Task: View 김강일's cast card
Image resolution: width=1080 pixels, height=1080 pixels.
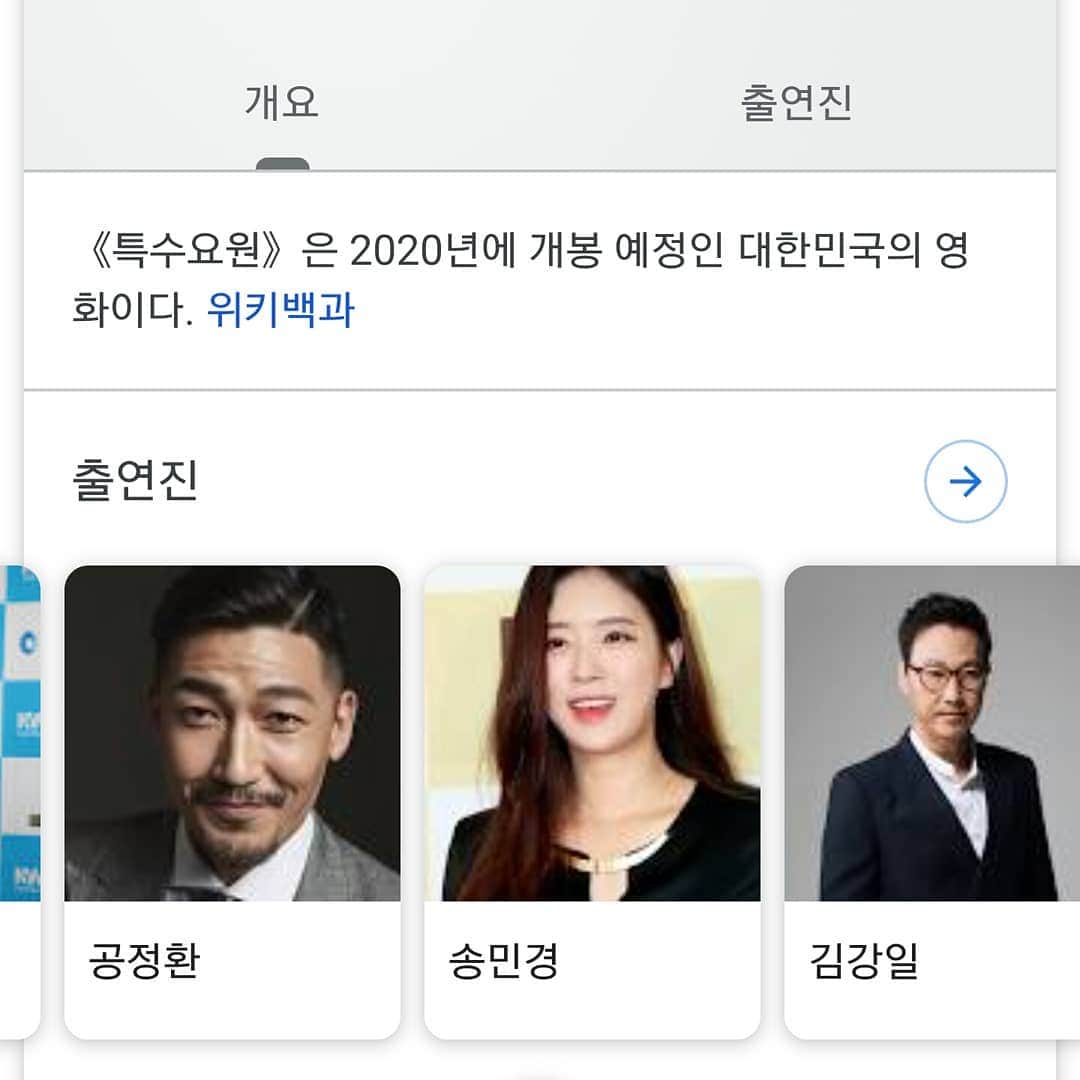Action: [930, 800]
